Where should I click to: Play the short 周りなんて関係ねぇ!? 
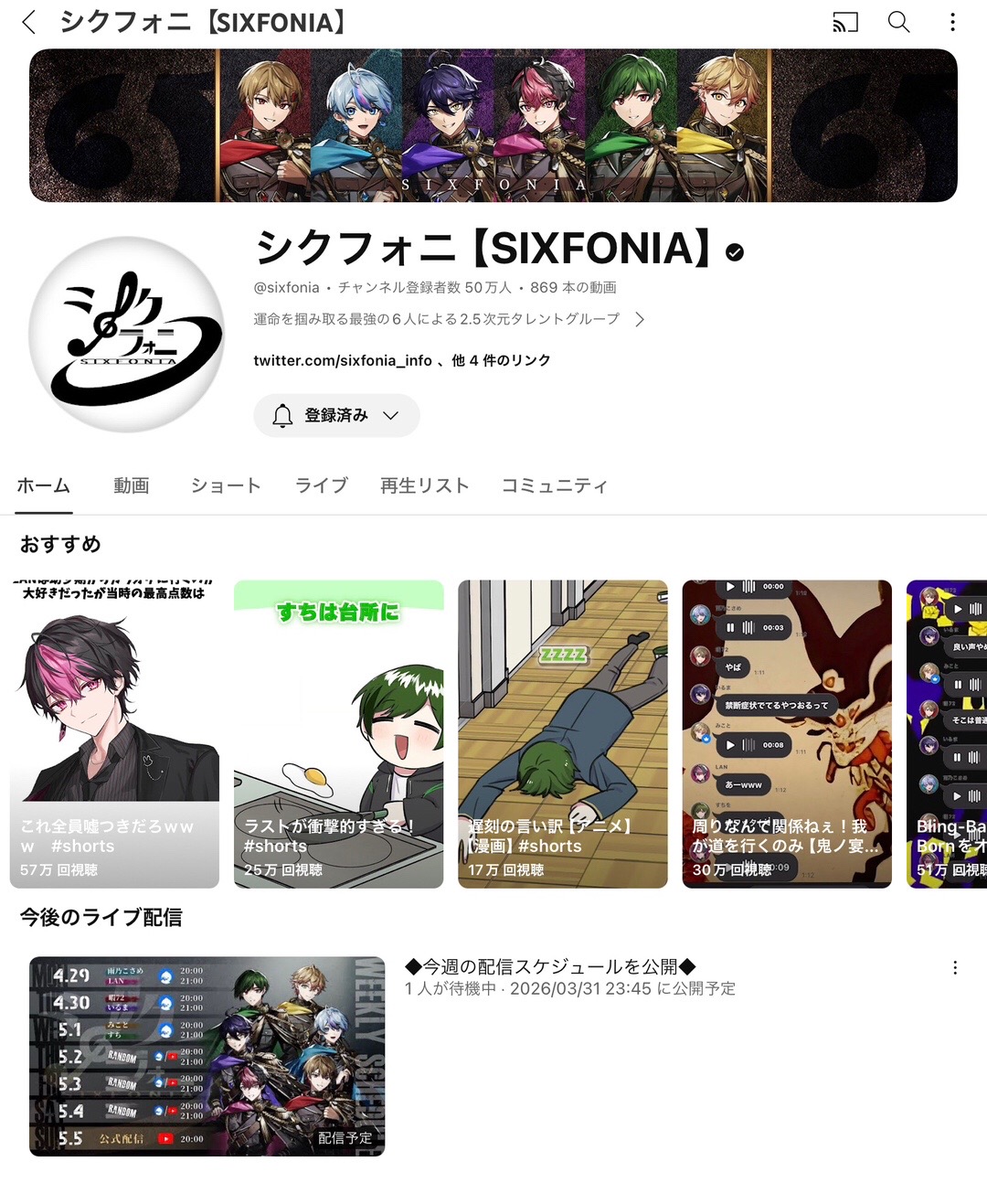(x=786, y=731)
